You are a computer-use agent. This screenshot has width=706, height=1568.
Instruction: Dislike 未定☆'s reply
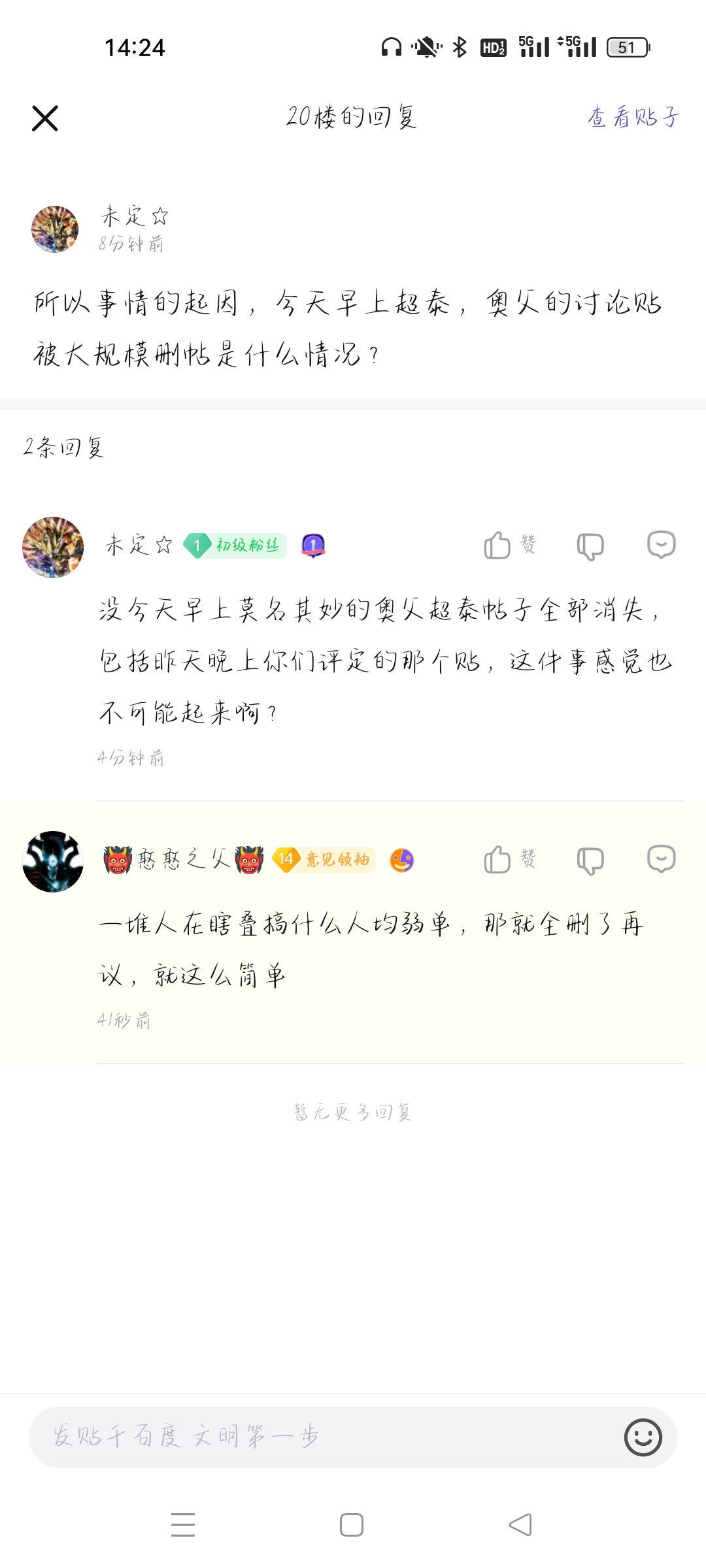(x=590, y=546)
